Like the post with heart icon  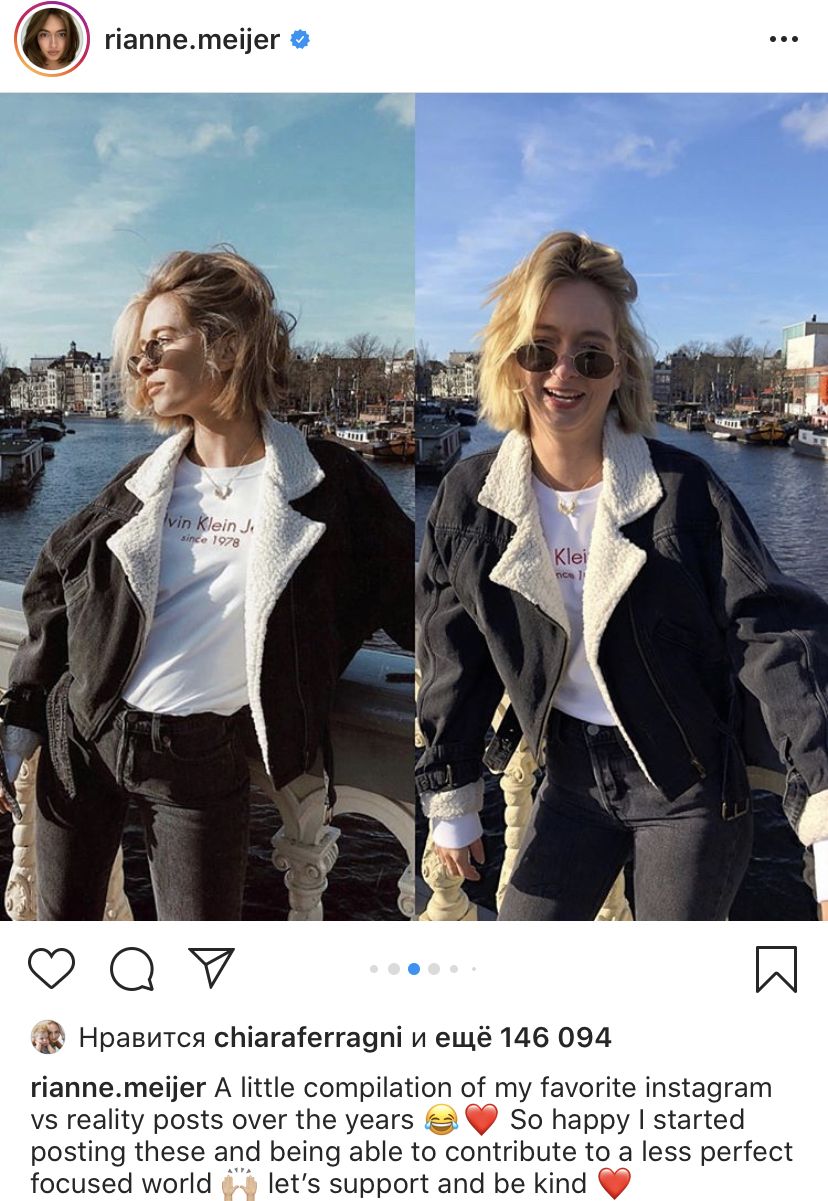(51, 968)
